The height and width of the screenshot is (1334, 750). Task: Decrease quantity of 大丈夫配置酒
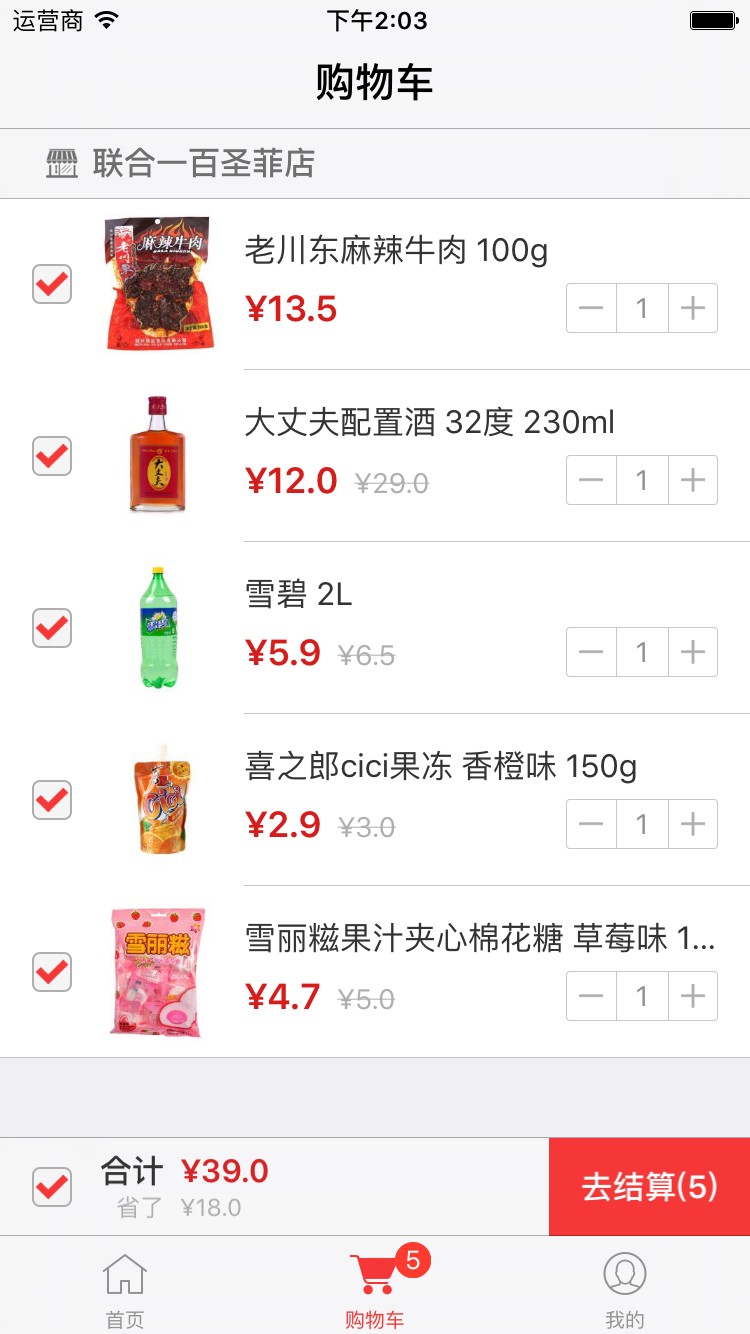pyautogui.click(x=592, y=480)
